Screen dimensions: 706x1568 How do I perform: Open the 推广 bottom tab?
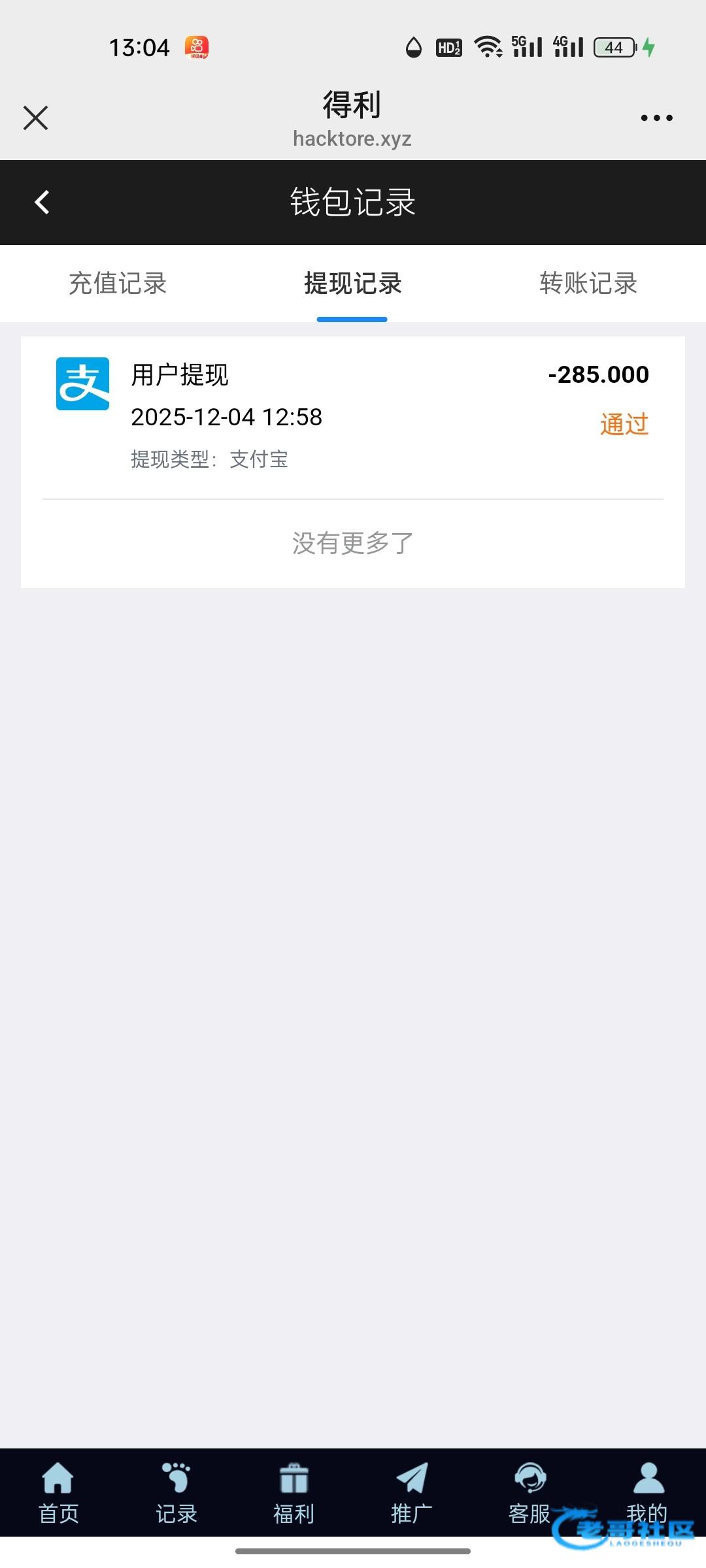tap(411, 1494)
